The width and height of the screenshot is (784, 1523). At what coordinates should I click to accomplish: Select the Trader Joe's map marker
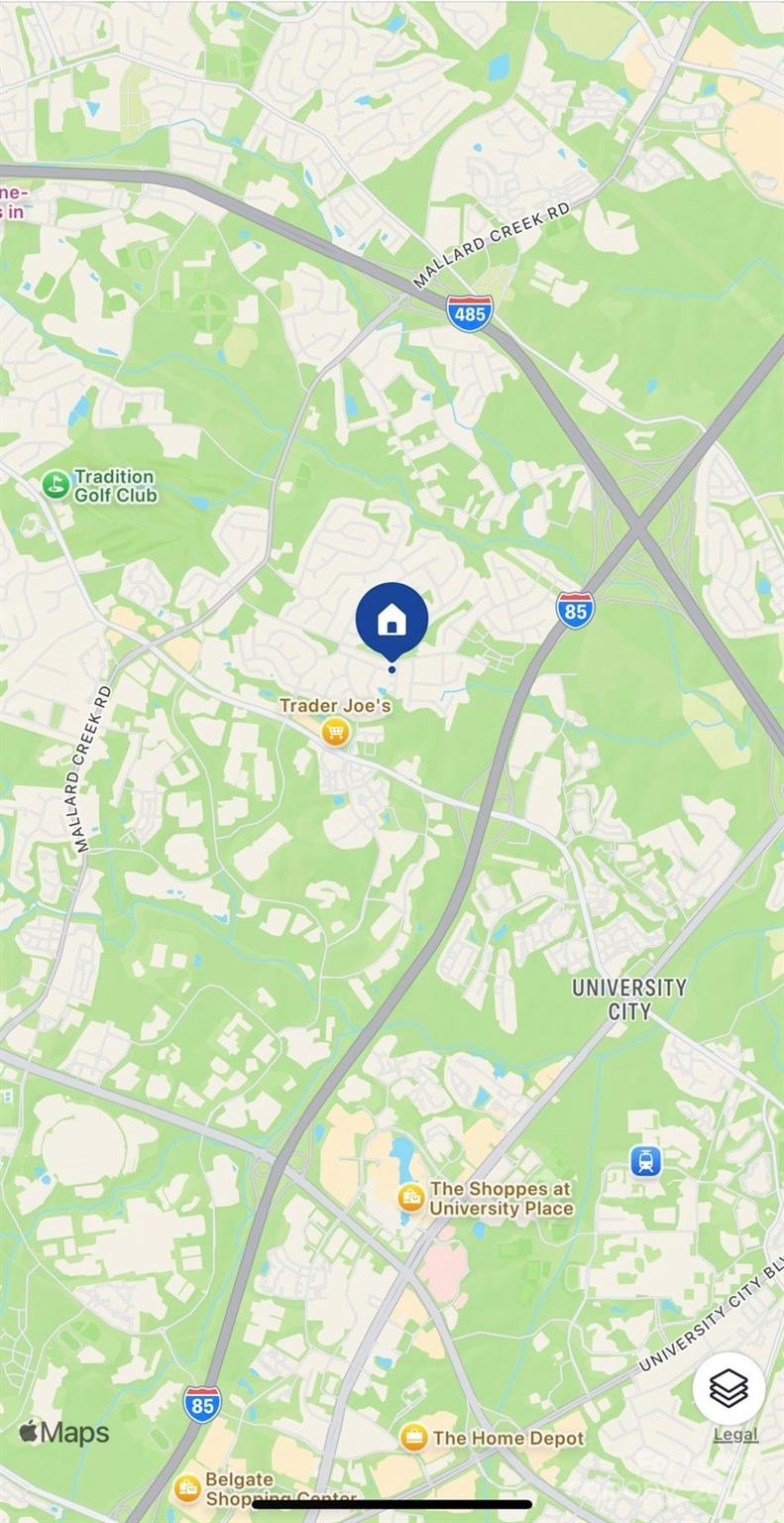coord(337,733)
